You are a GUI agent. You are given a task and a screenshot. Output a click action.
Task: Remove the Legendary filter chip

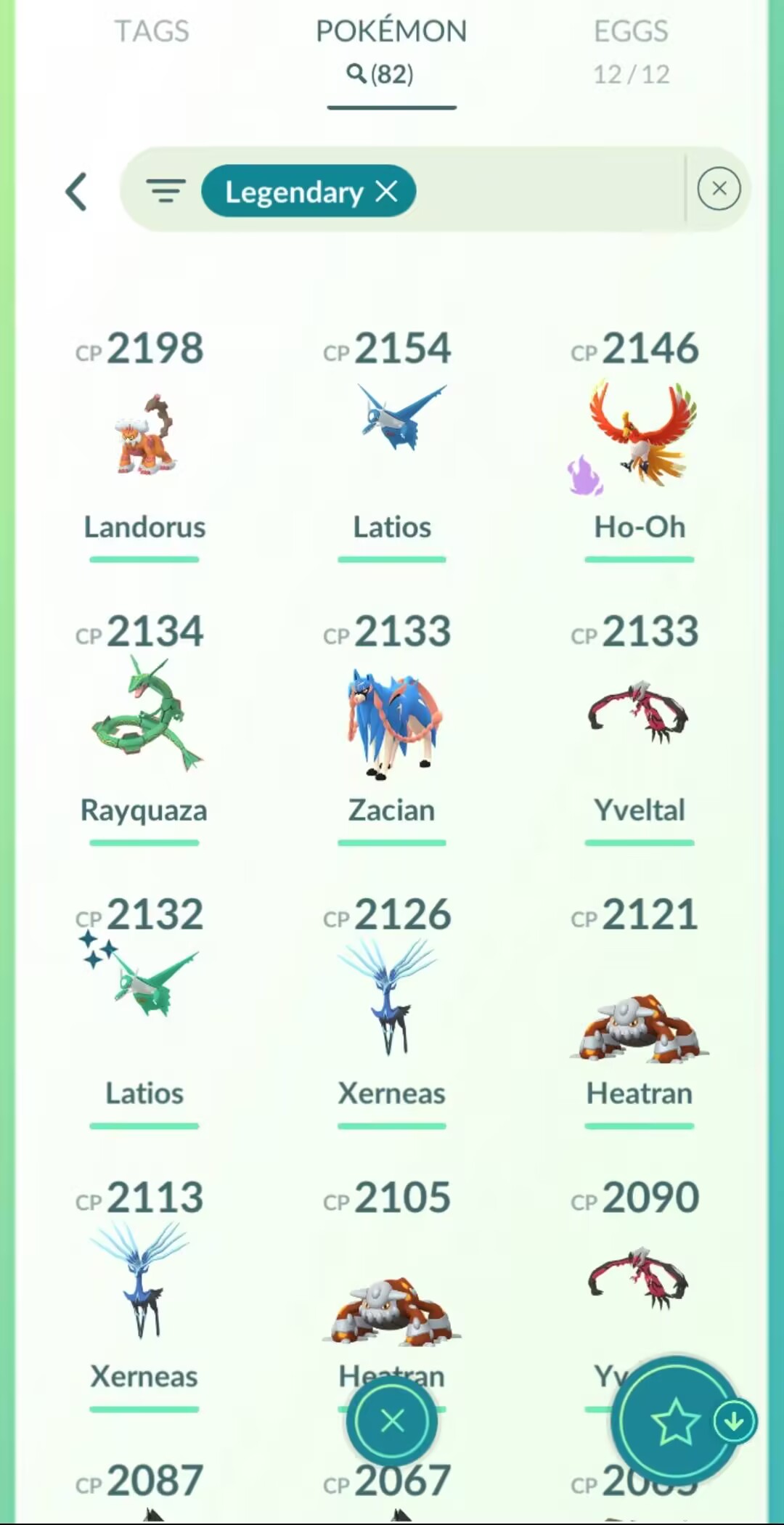click(x=387, y=192)
